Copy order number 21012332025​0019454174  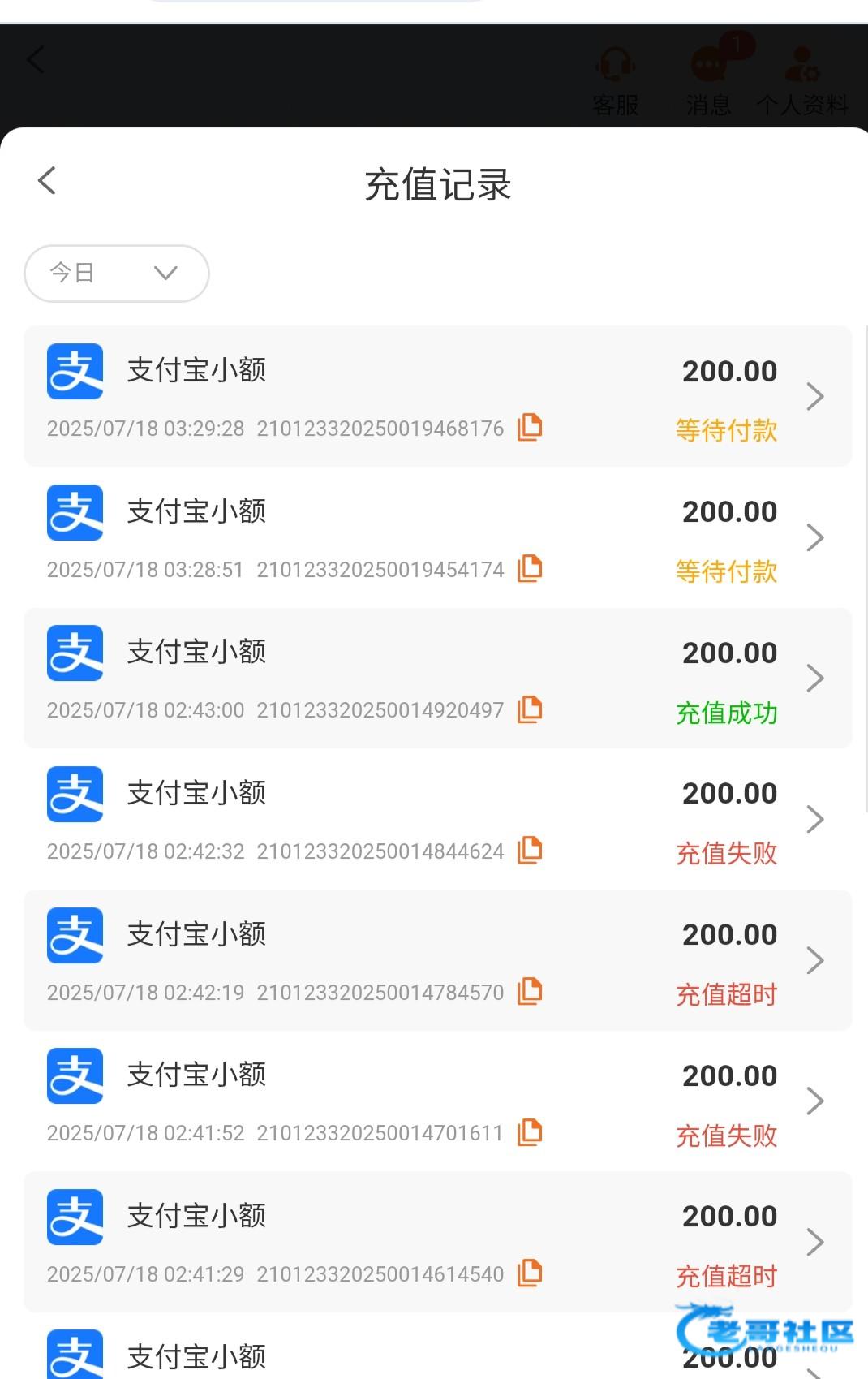click(x=530, y=568)
